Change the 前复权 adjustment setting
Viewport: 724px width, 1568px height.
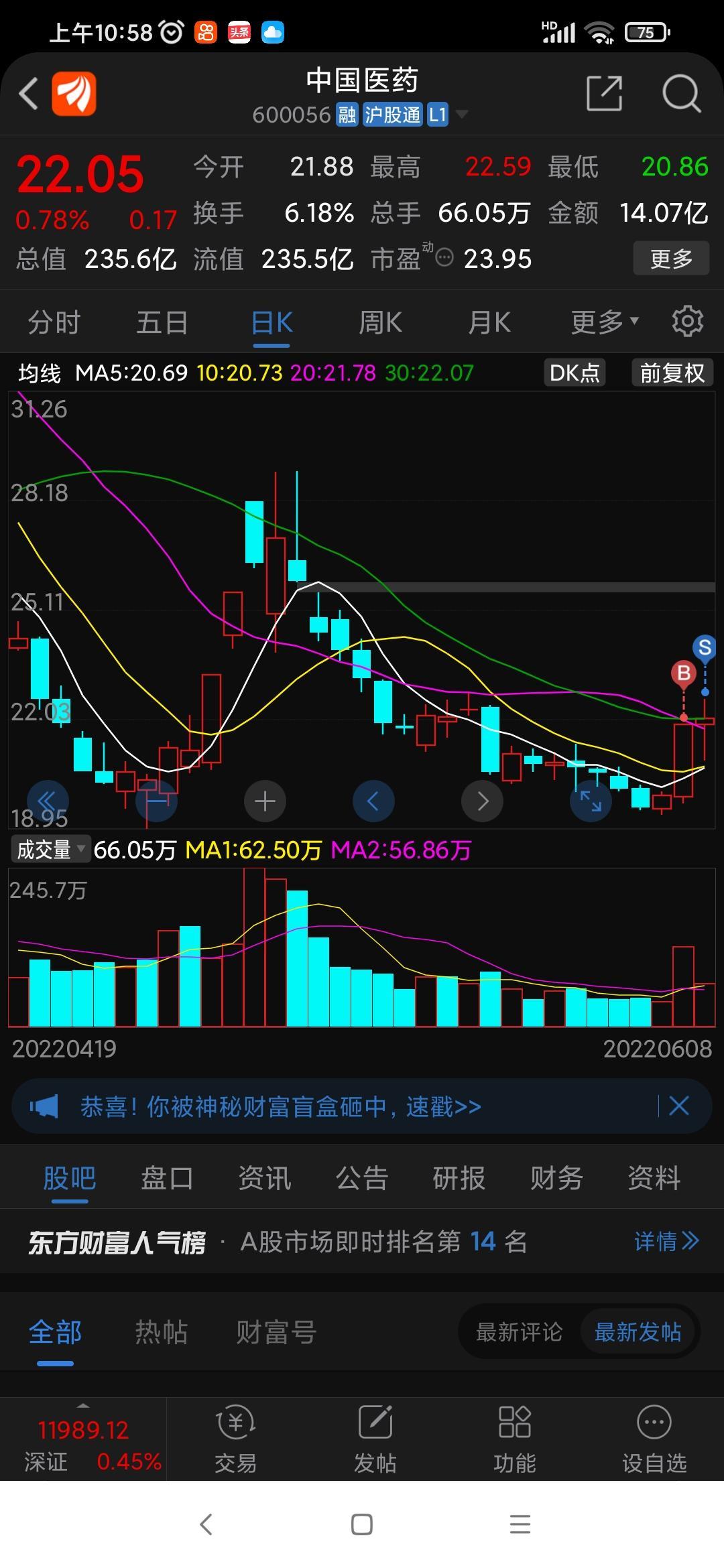[672, 373]
